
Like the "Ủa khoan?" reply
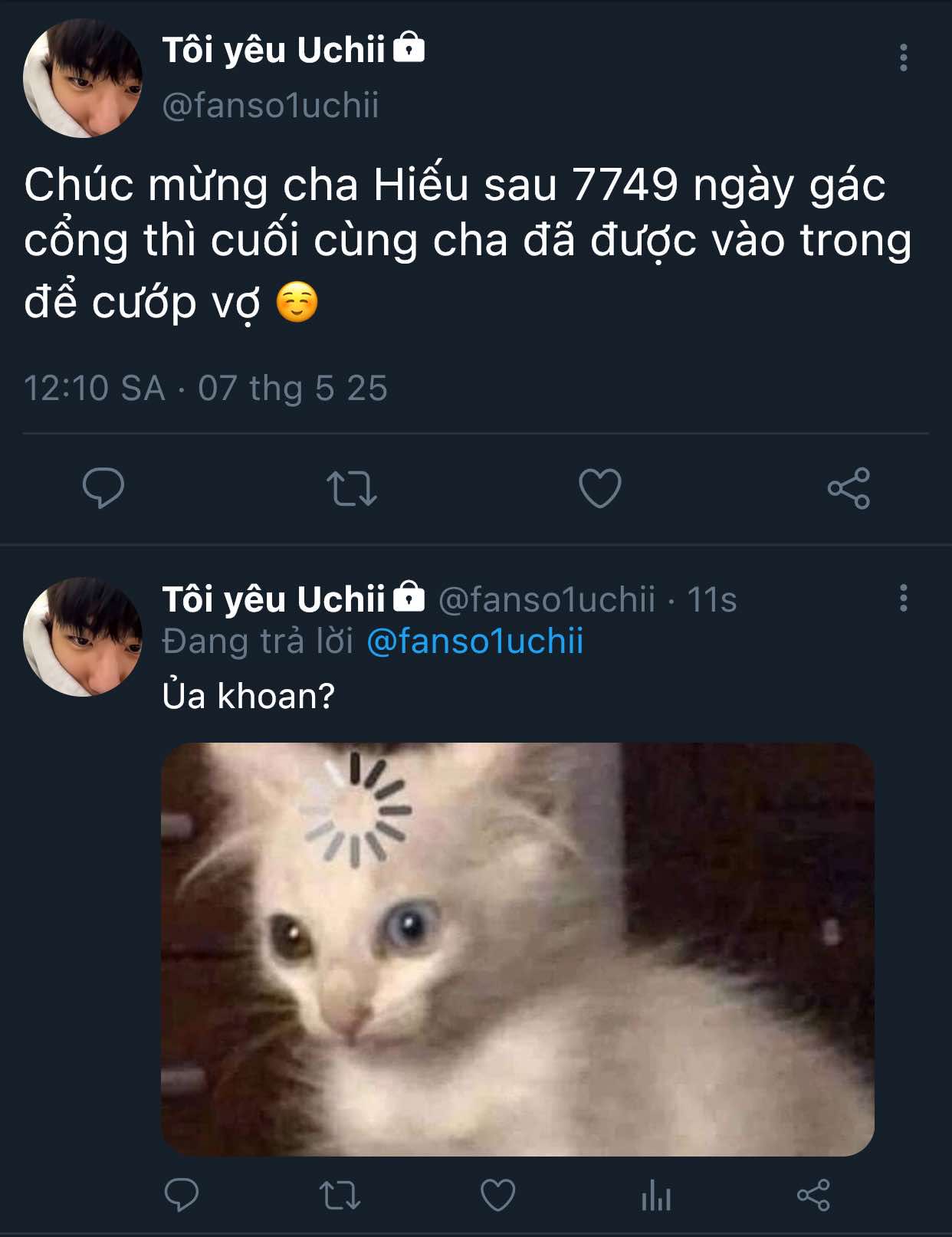(497, 1195)
